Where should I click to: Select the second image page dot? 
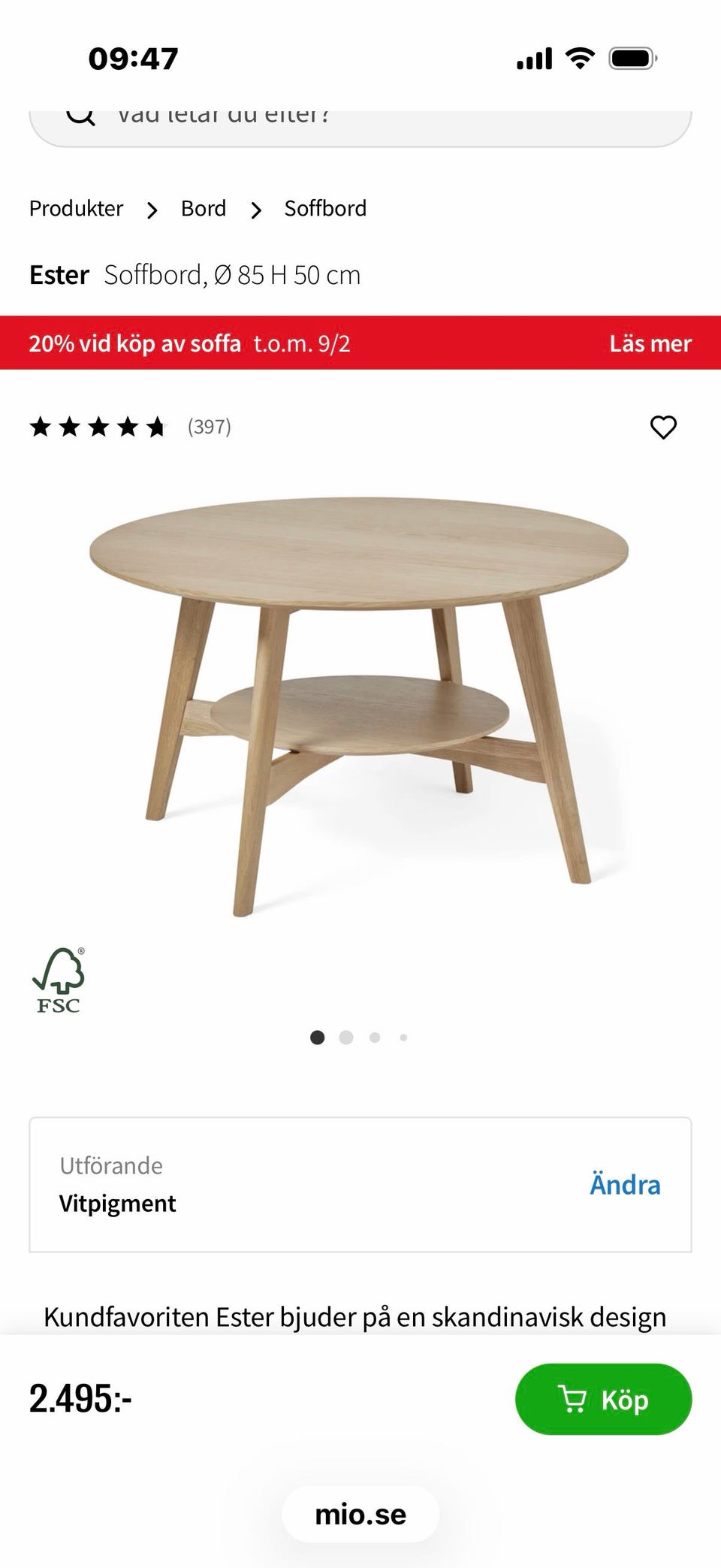pos(346,1038)
